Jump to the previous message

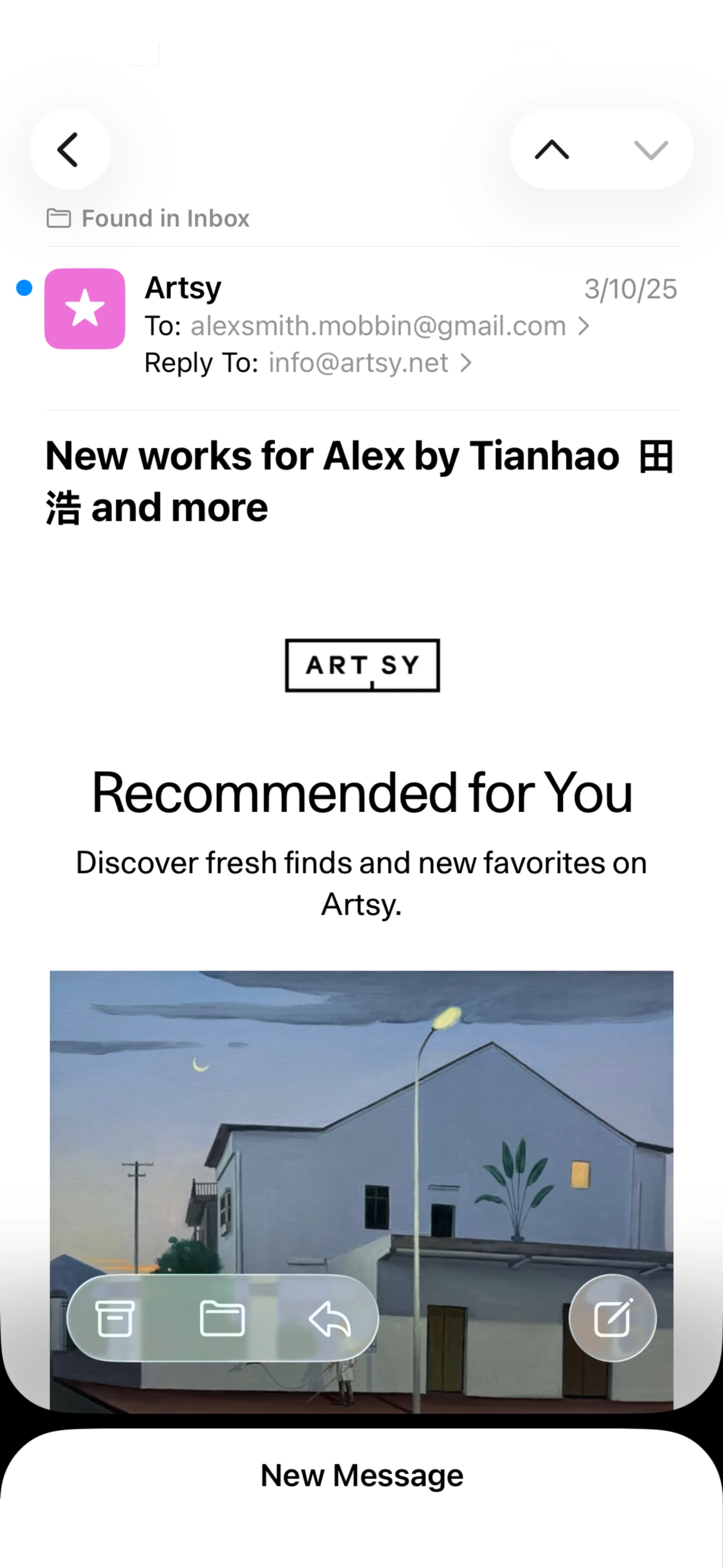(551, 150)
